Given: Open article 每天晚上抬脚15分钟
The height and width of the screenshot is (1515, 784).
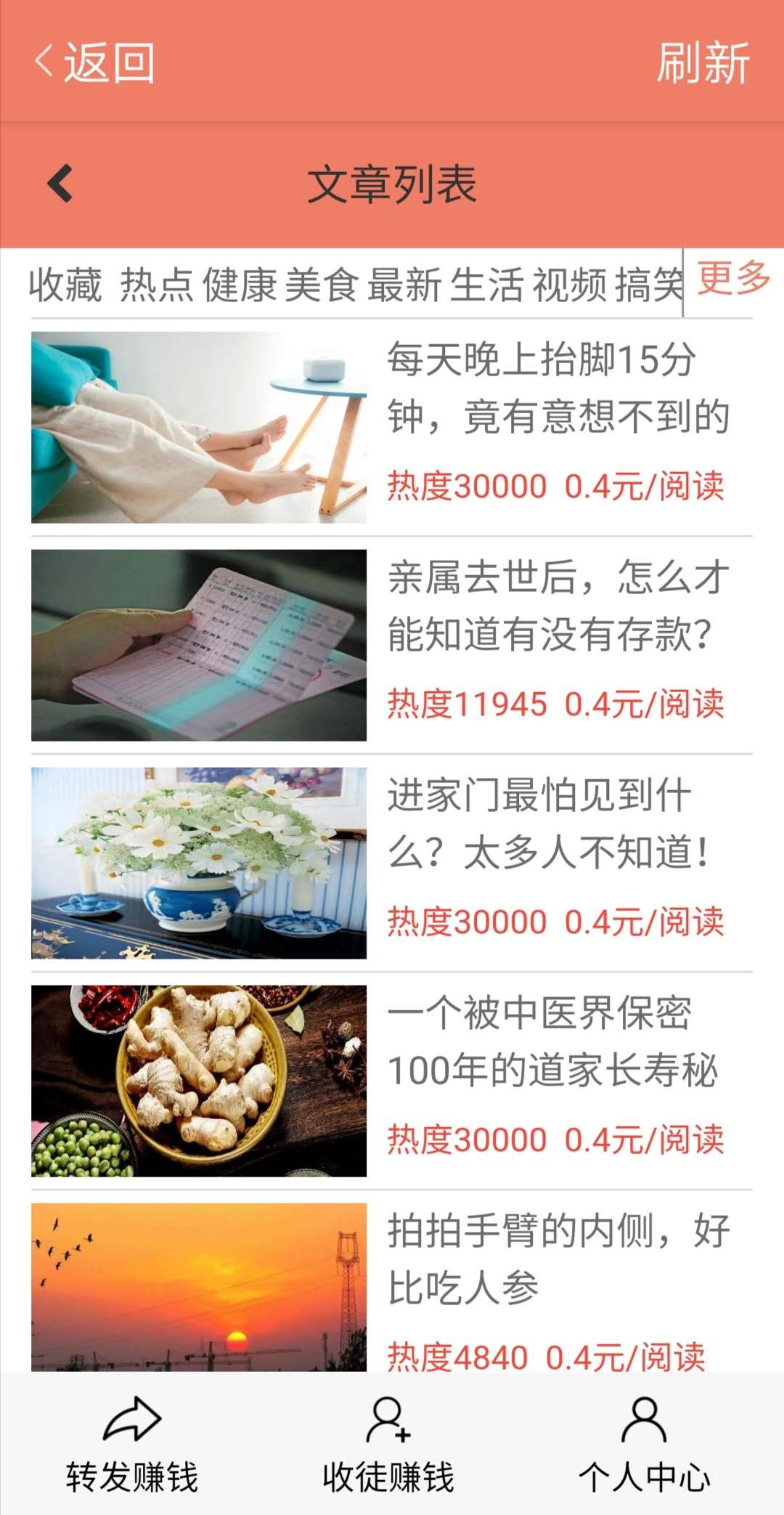Looking at the screenshot, I should point(392,427).
